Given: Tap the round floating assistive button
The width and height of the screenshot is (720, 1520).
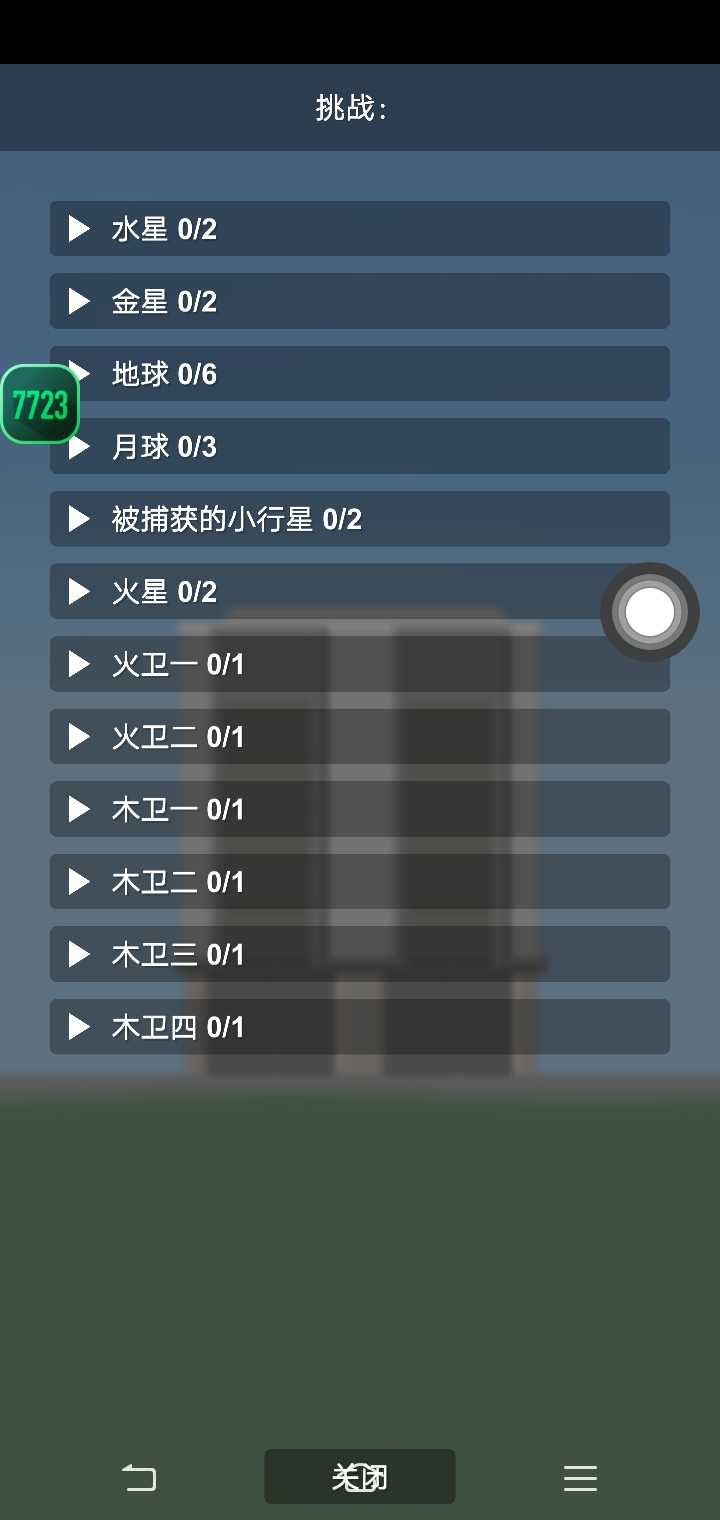Looking at the screenshot, I should point(650,612).
